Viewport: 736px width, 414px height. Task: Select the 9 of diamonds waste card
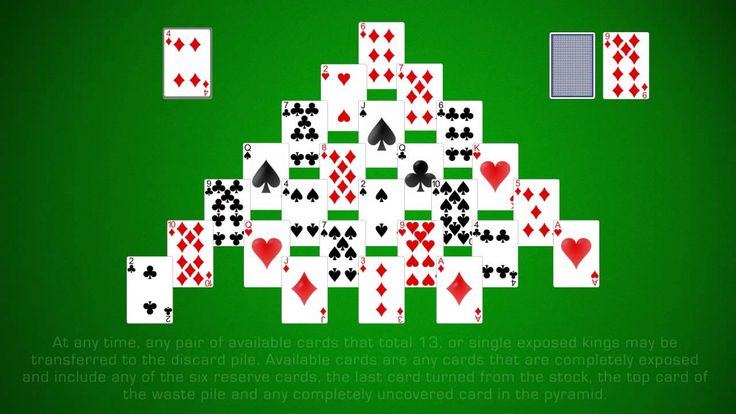(x=625, y=66)
